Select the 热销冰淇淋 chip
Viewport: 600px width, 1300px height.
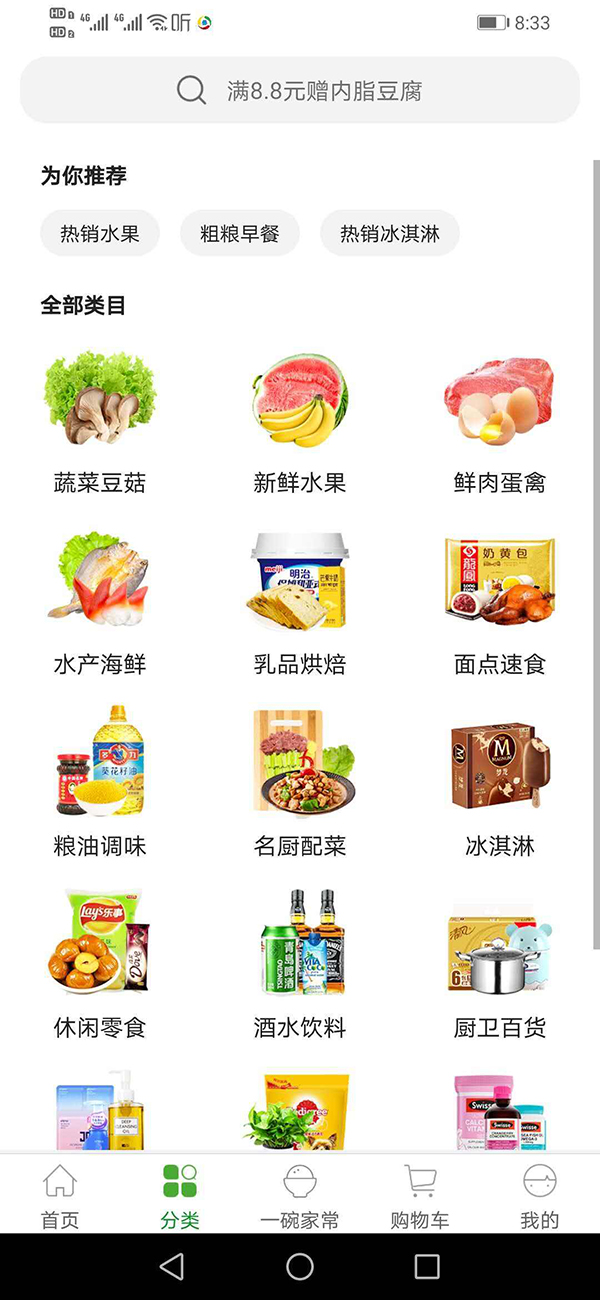click(x=390, y=234)
